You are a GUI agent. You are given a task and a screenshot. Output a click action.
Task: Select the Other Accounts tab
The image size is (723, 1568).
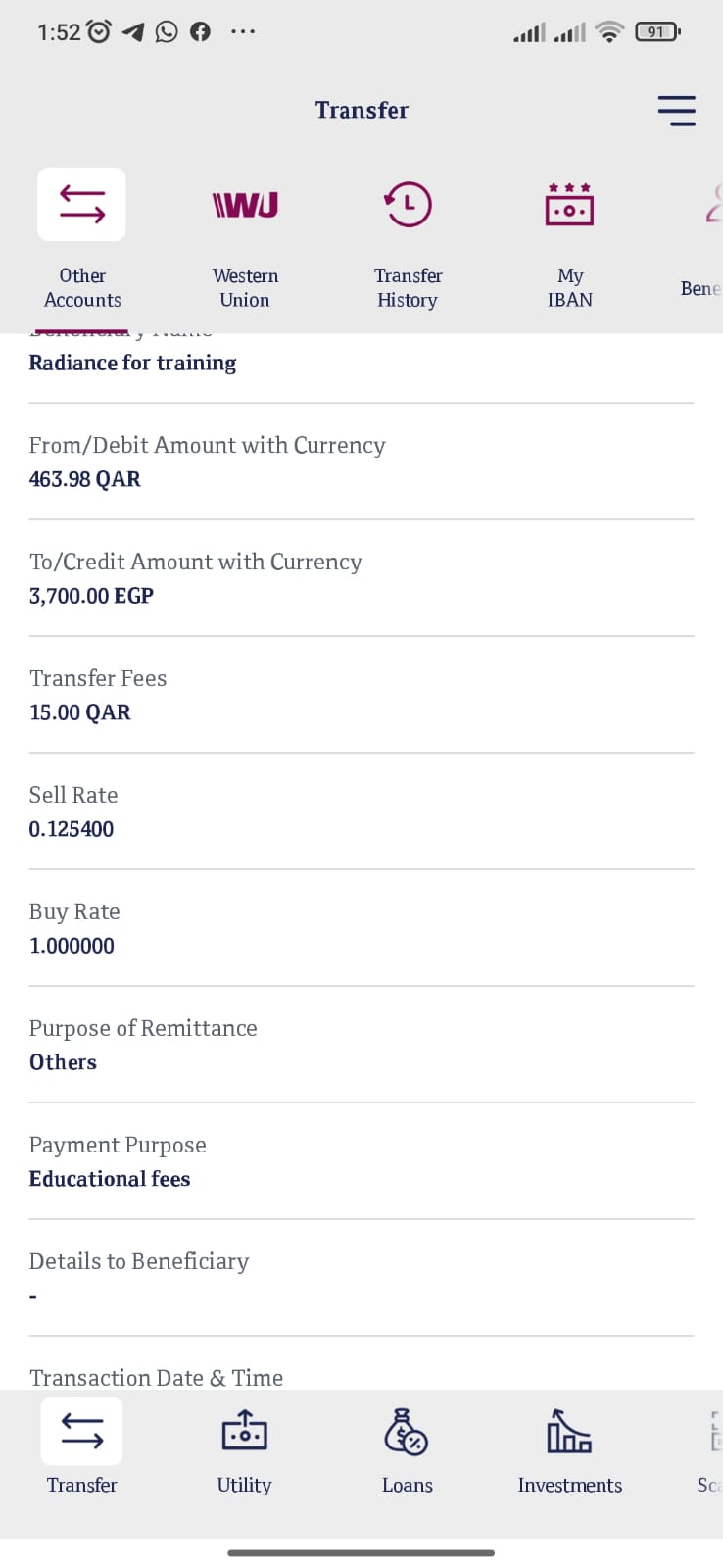[x=82, y=239]
